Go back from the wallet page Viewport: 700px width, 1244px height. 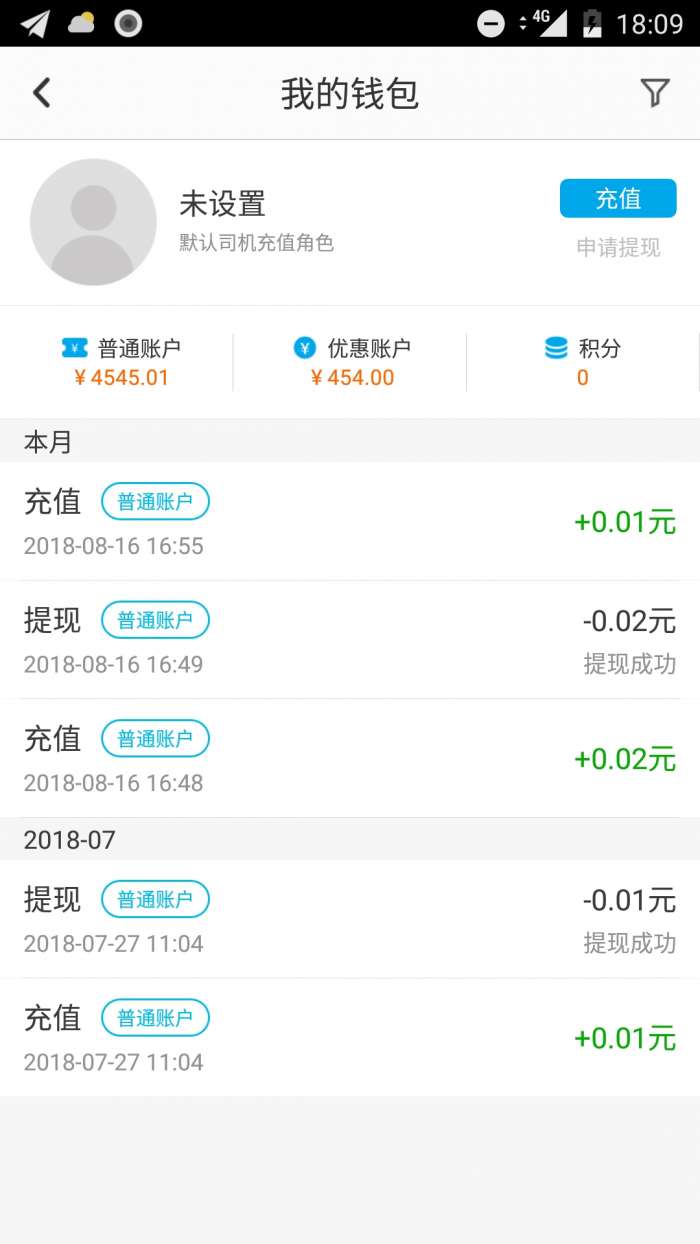click(41, 93)
